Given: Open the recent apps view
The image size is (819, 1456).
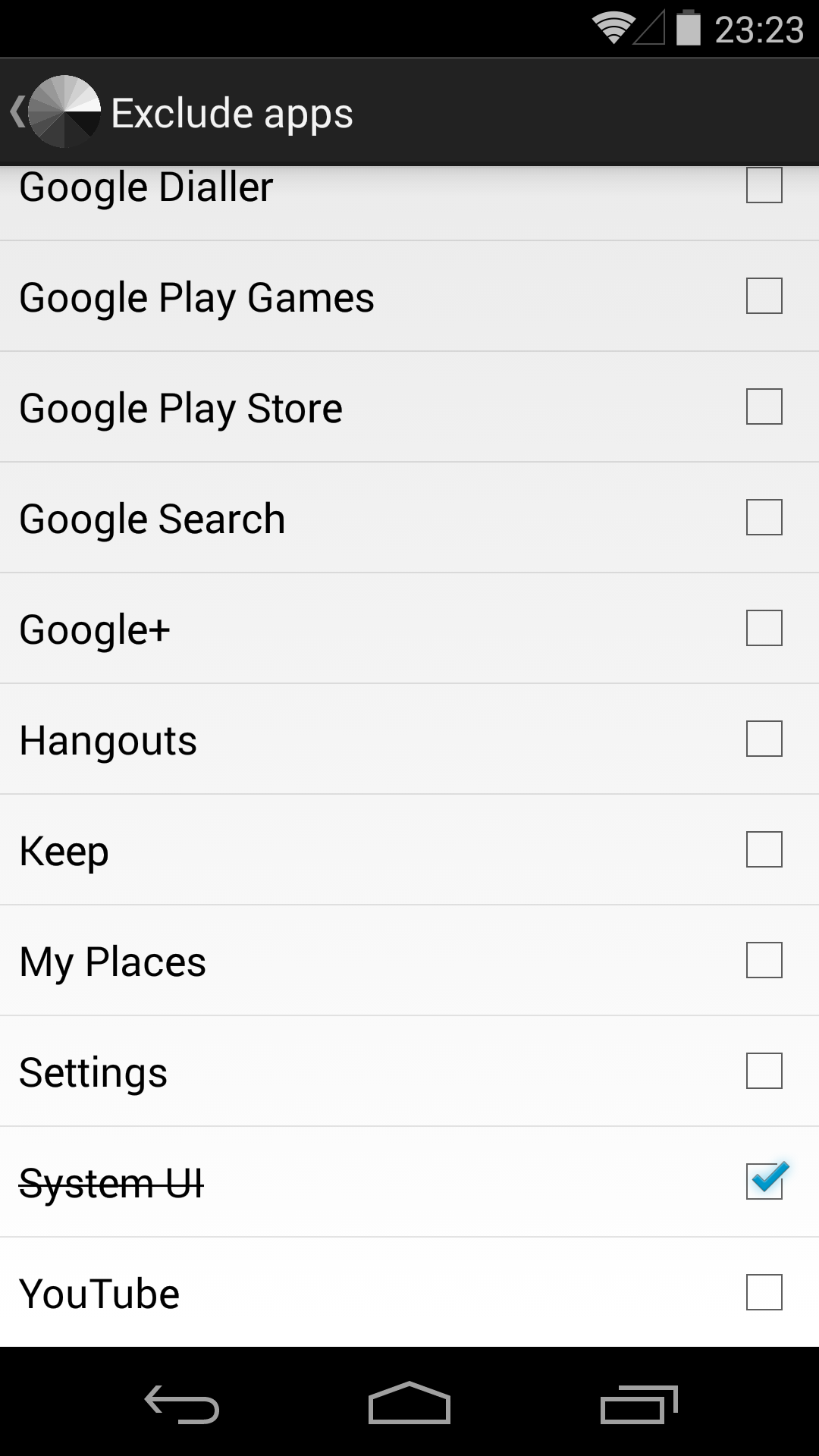Looking at the screenshot, I should pyautogui.click(x=639, y=1404).
